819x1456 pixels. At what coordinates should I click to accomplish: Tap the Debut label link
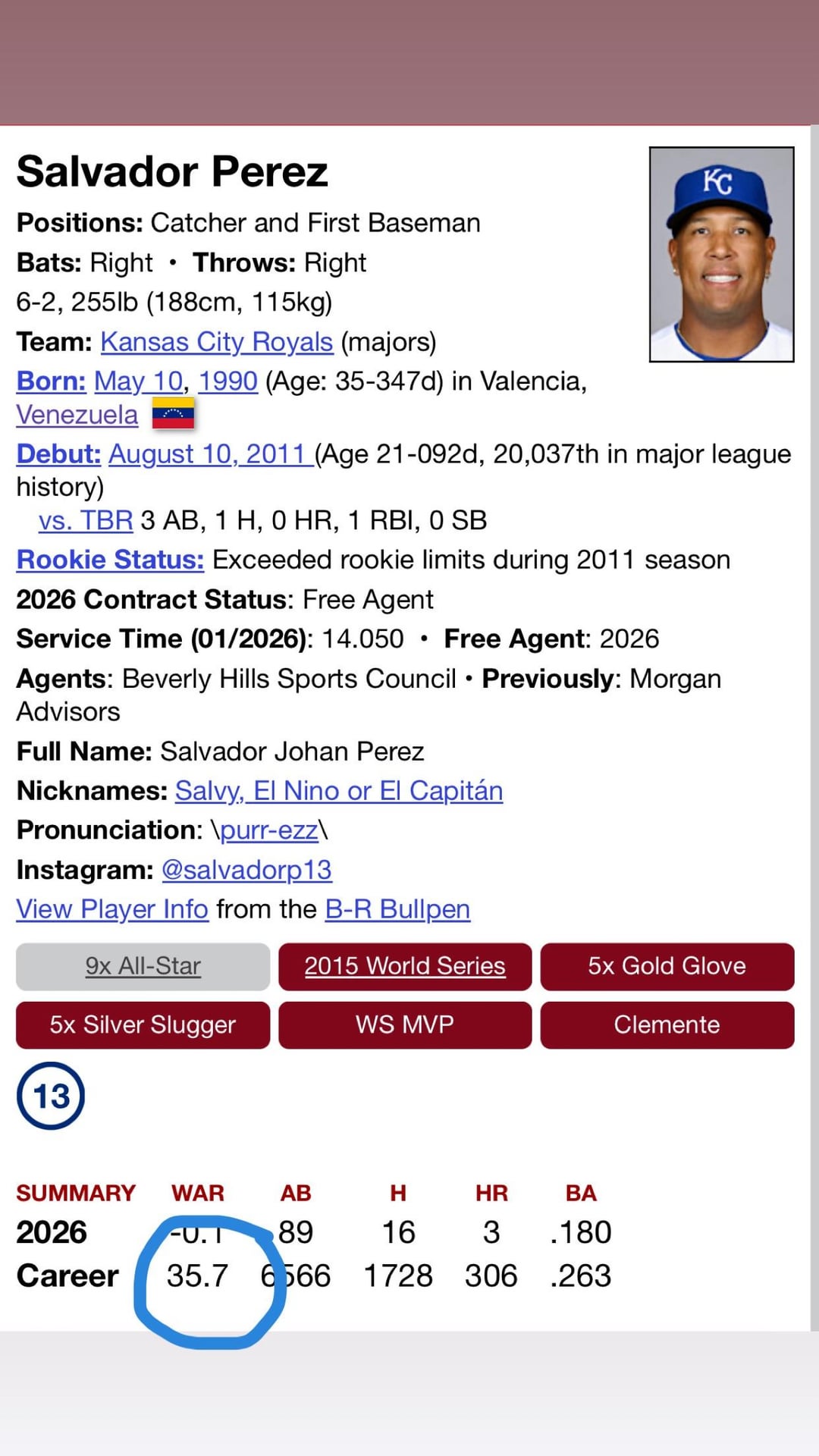pos(58,454)
